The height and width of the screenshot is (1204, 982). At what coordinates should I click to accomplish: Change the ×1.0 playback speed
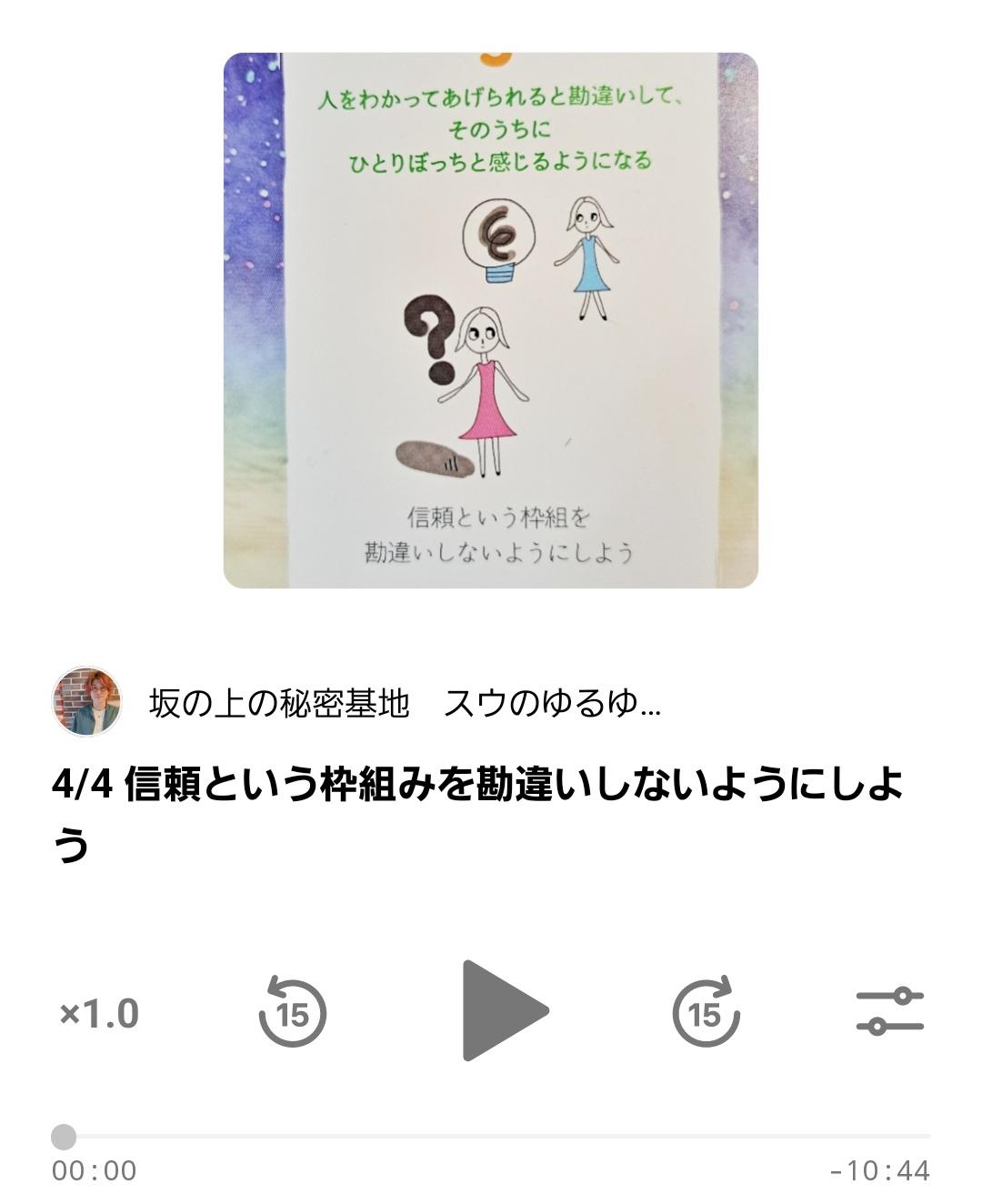(99, 1013)
